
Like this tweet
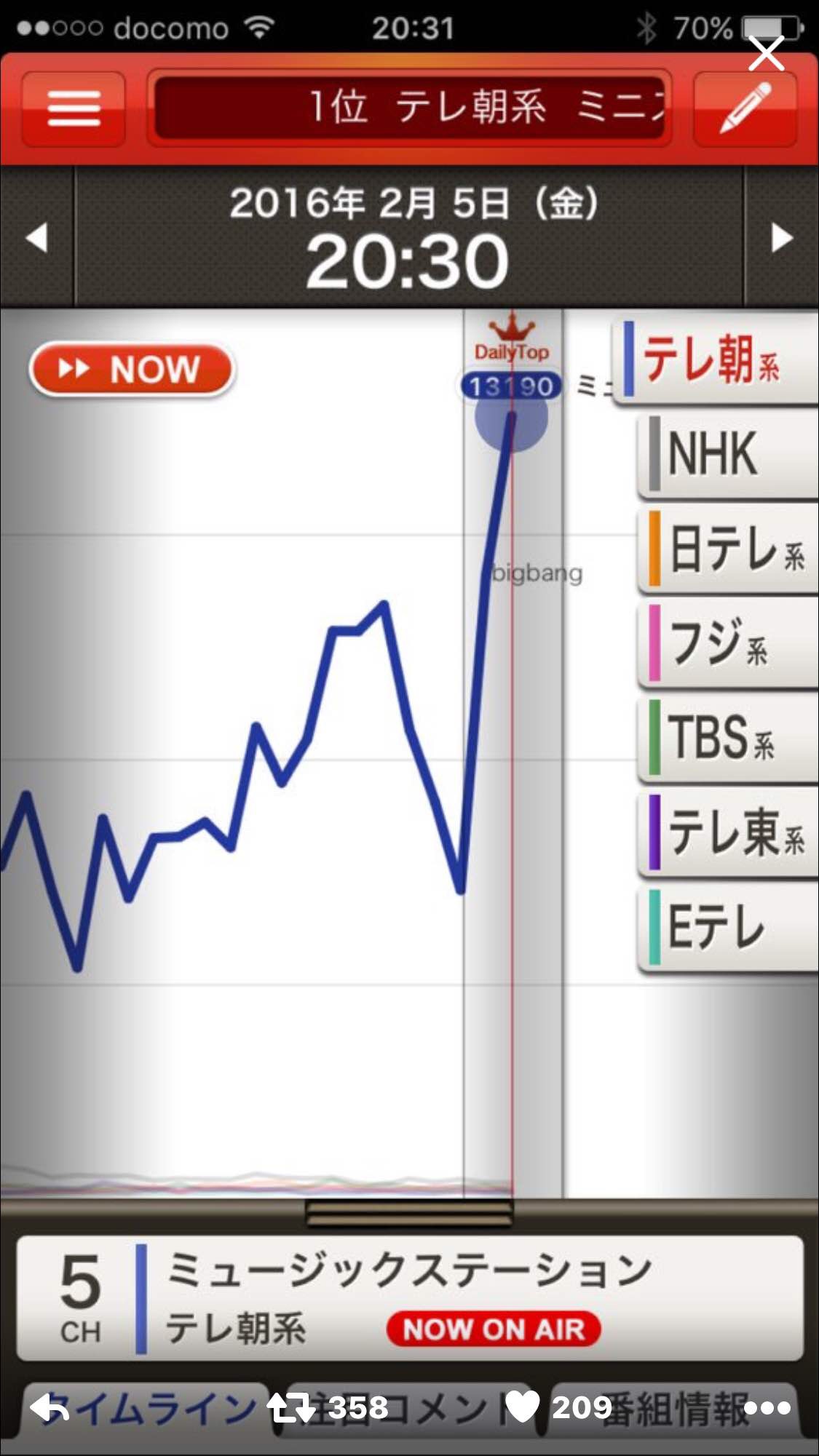523,1407
